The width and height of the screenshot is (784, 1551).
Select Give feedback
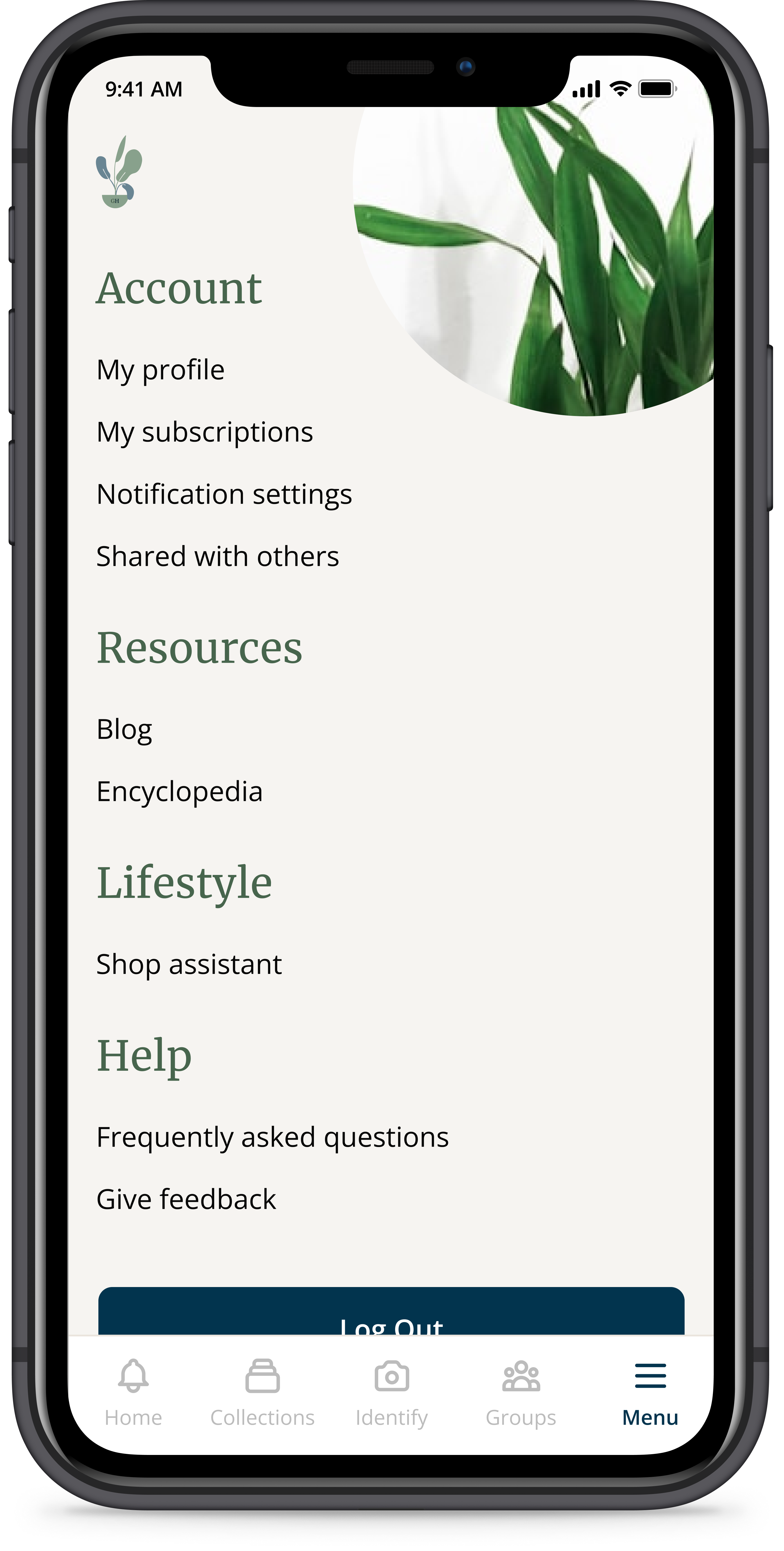[x=186, y=1199]
